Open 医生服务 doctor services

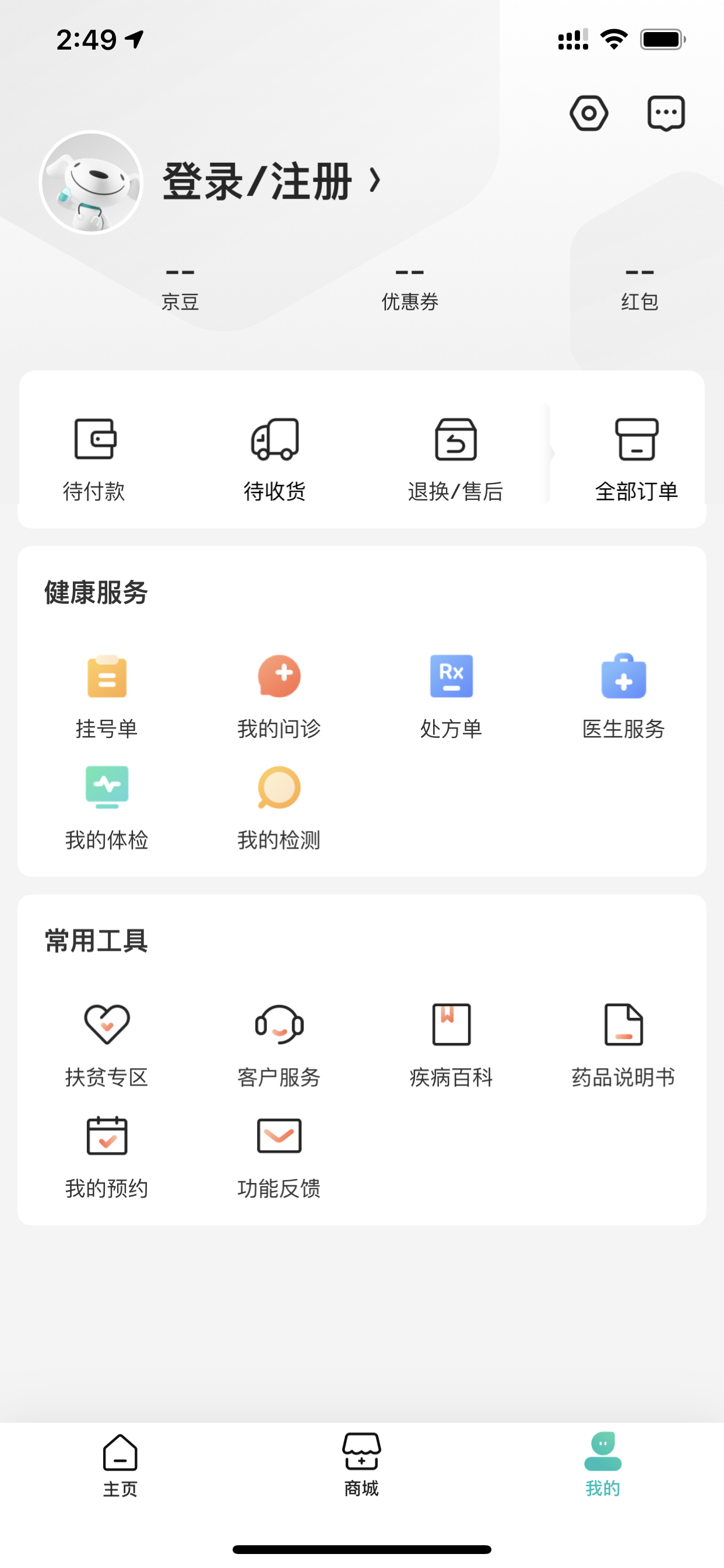[x=624, y=695]
